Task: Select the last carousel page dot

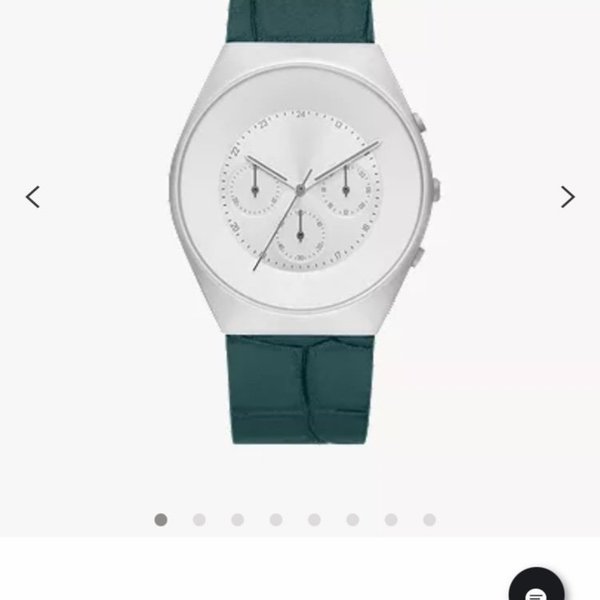Action: (x=429, y=520)
